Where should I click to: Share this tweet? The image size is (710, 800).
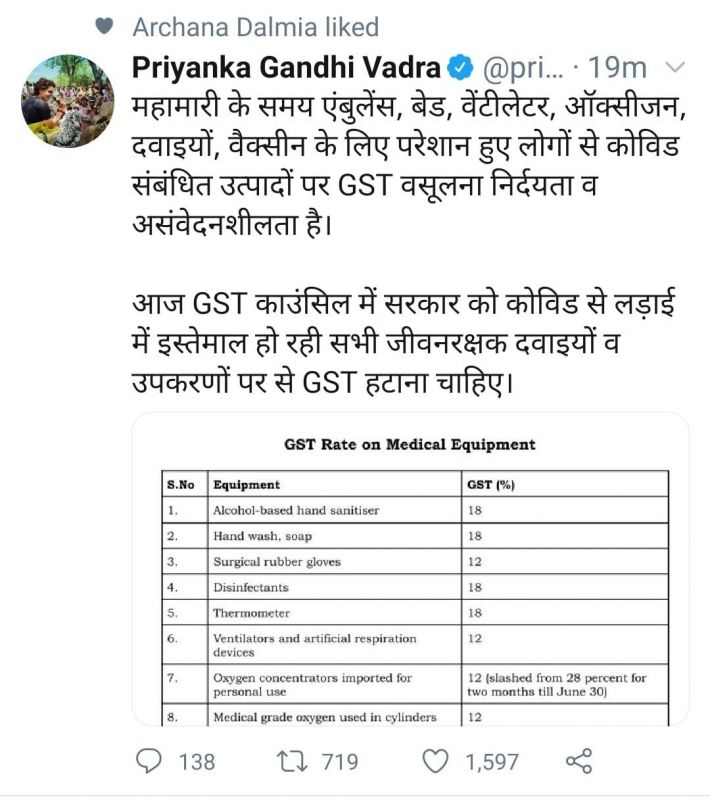pyautogui.click(x=579, y=761)
